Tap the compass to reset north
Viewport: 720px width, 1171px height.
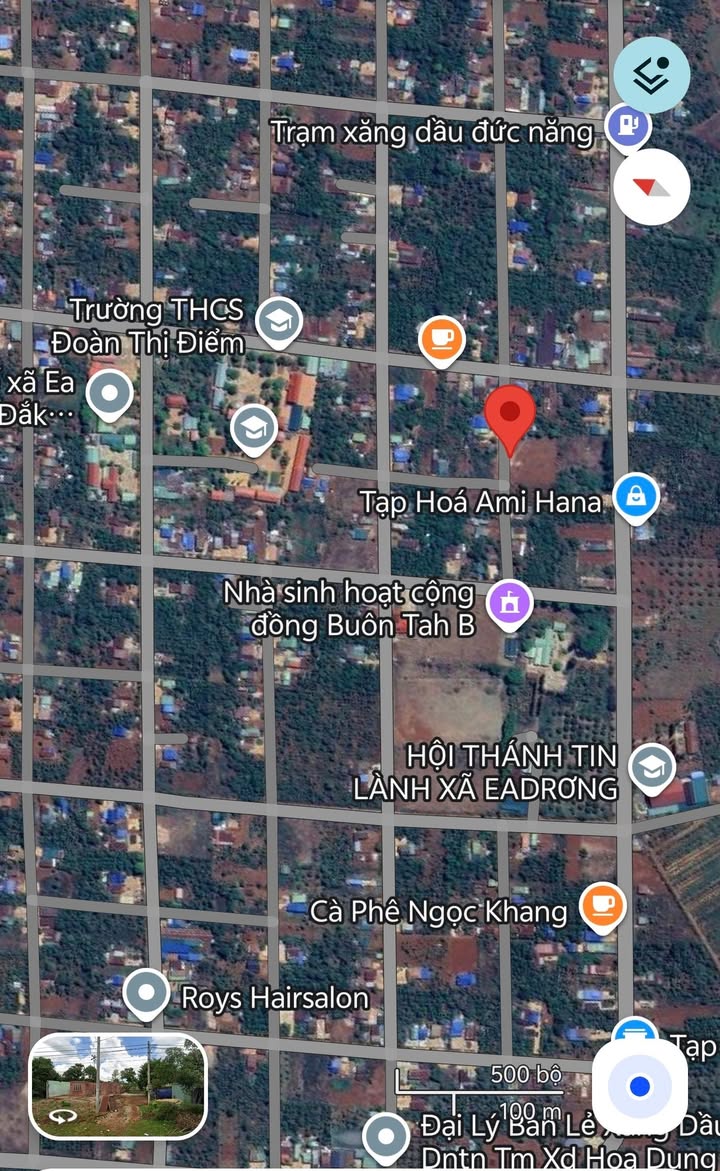tap(651, 187)
